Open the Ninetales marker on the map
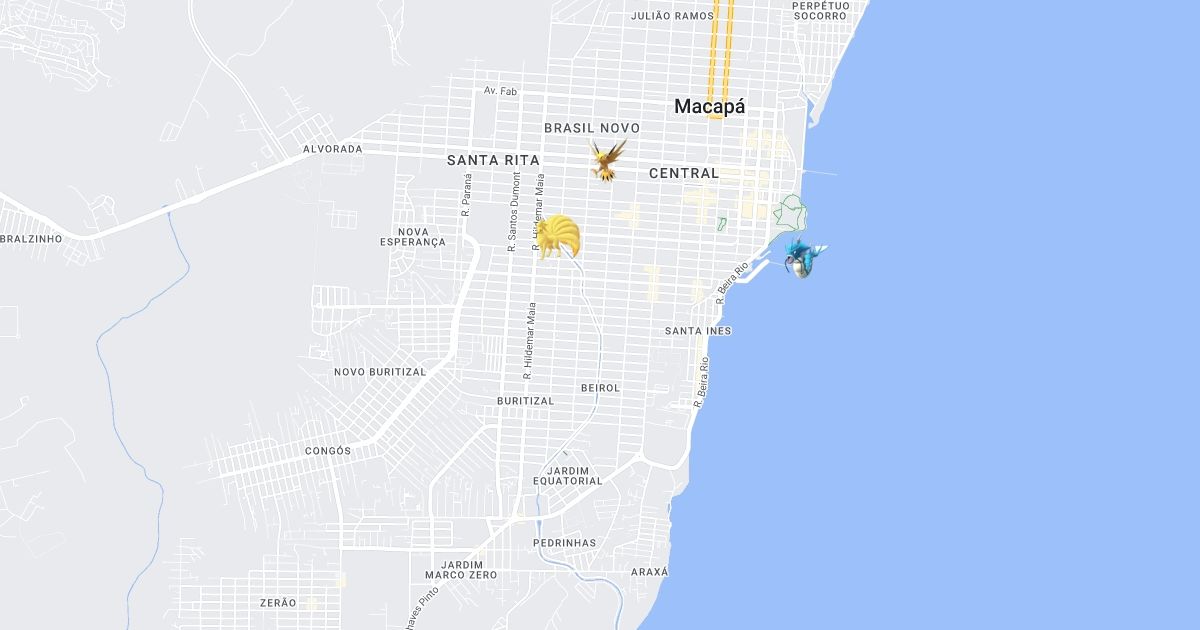1200x630 pixels. (x=558, y=237)
